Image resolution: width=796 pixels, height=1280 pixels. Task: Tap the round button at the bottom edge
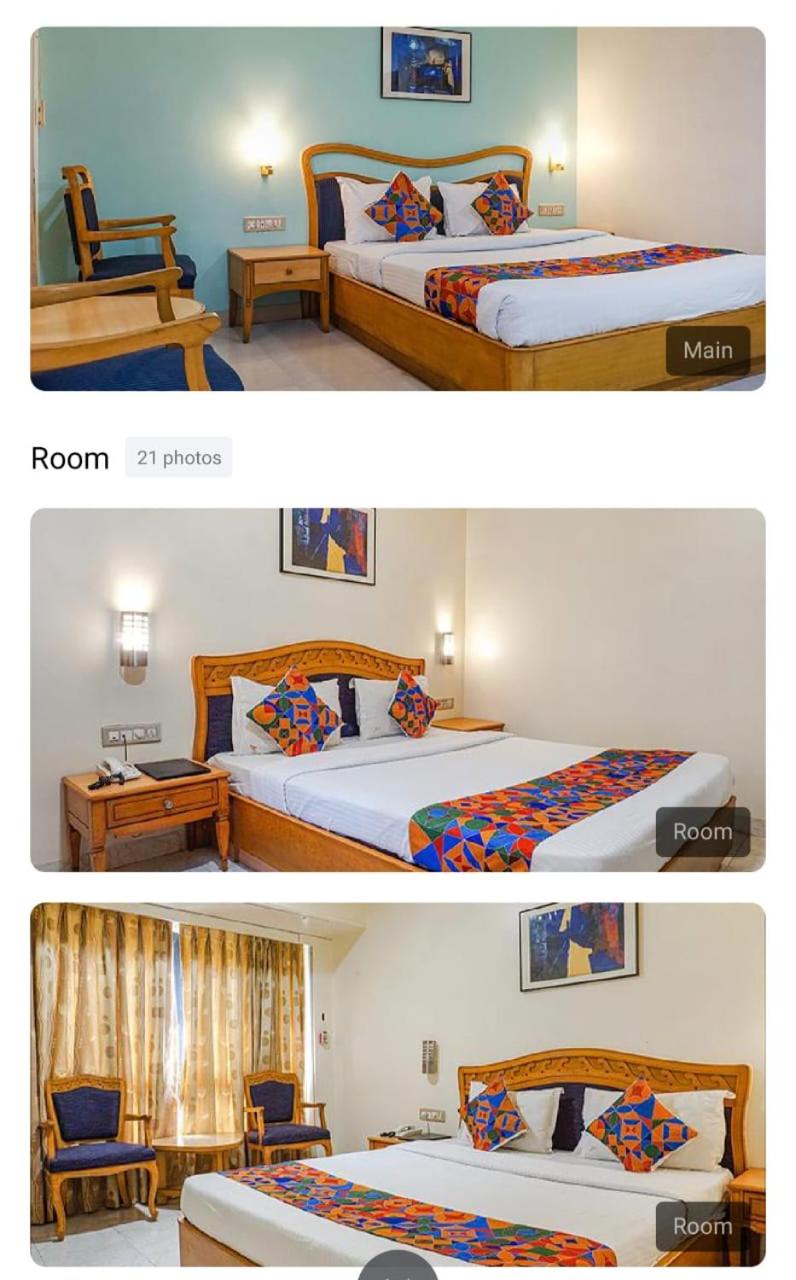(x=398, y=1268)
